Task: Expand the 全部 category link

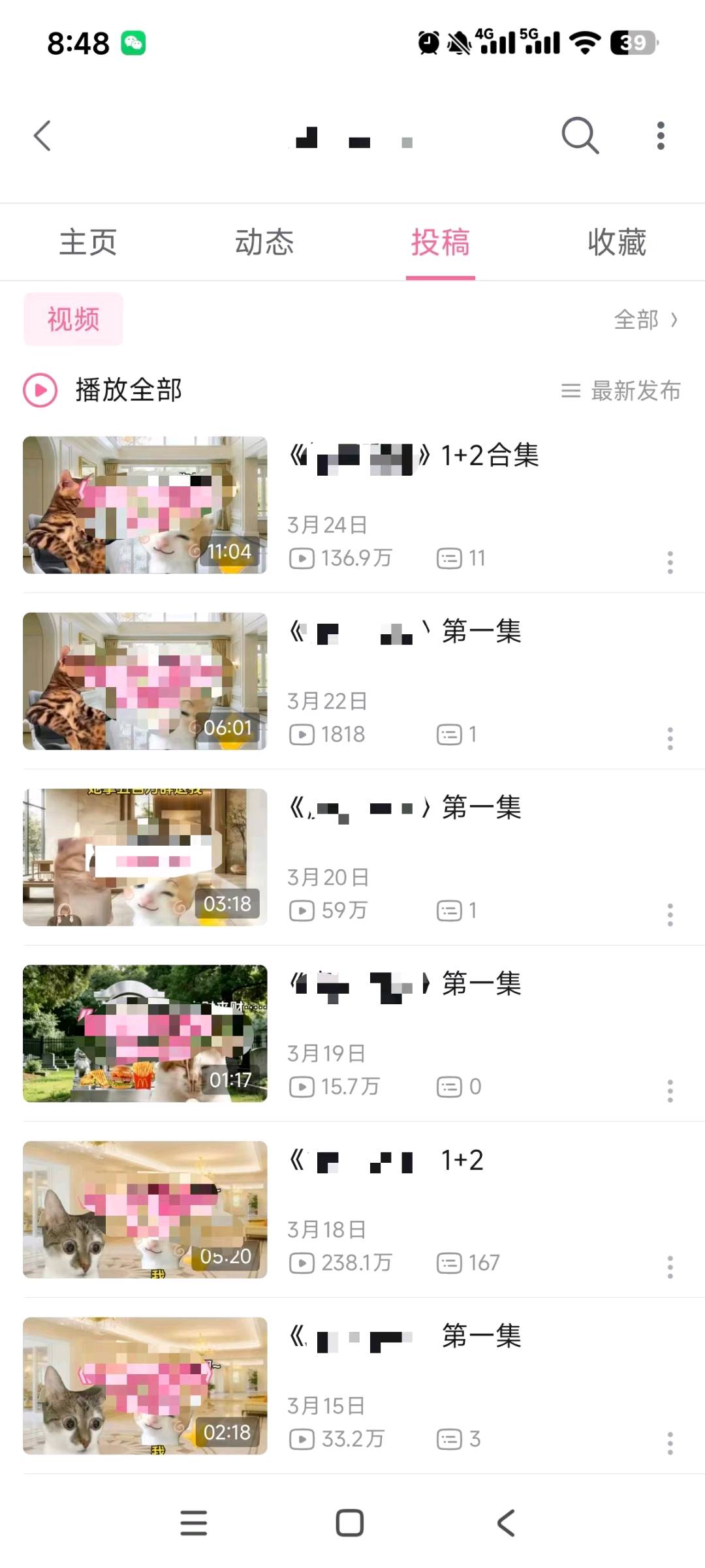Action: click(646, 320)
